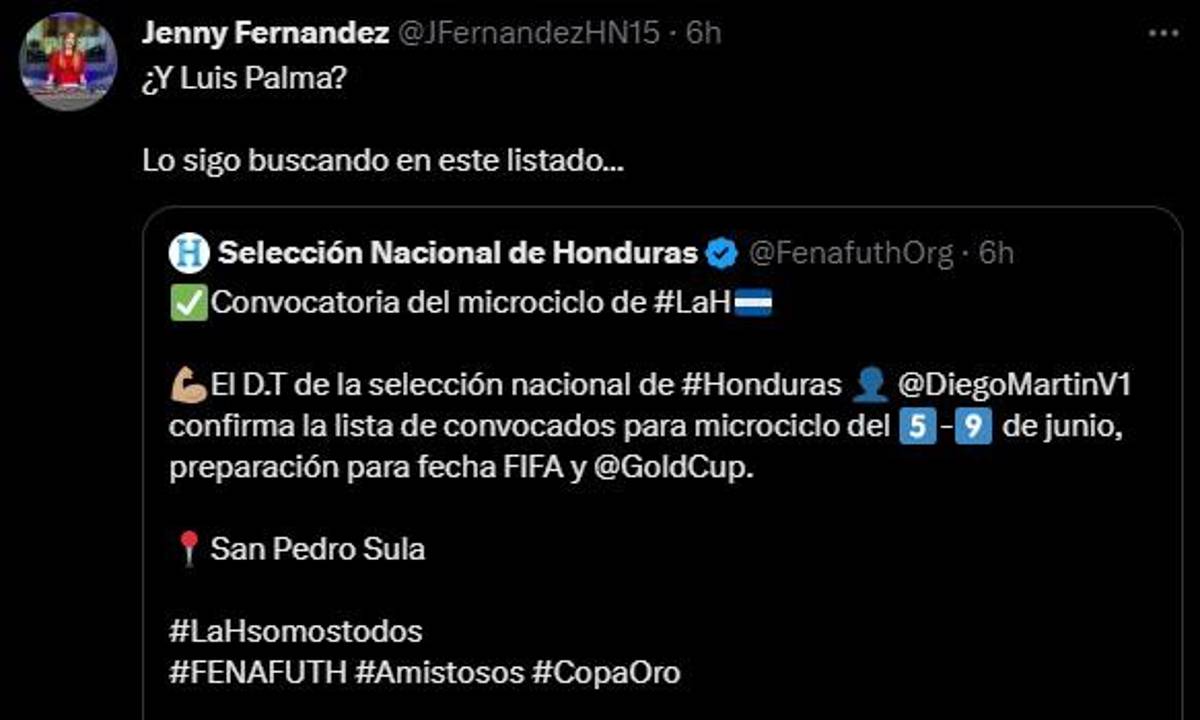
Task: Open the #LaHsomostodos hashtag
Action: (x=296, y=631)
